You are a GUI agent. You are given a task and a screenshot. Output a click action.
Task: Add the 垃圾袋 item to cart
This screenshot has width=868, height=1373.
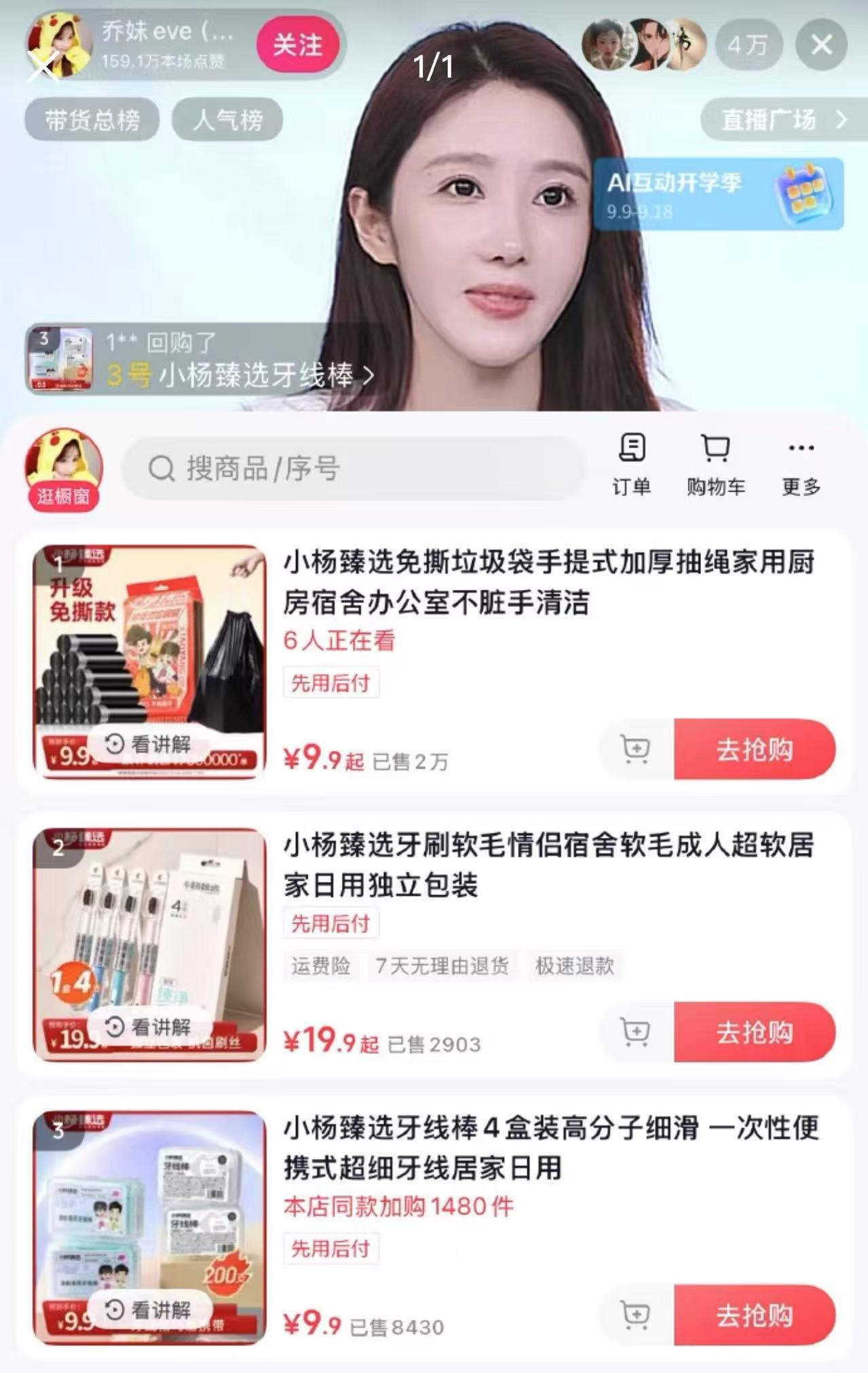click(x=635, y=749)
